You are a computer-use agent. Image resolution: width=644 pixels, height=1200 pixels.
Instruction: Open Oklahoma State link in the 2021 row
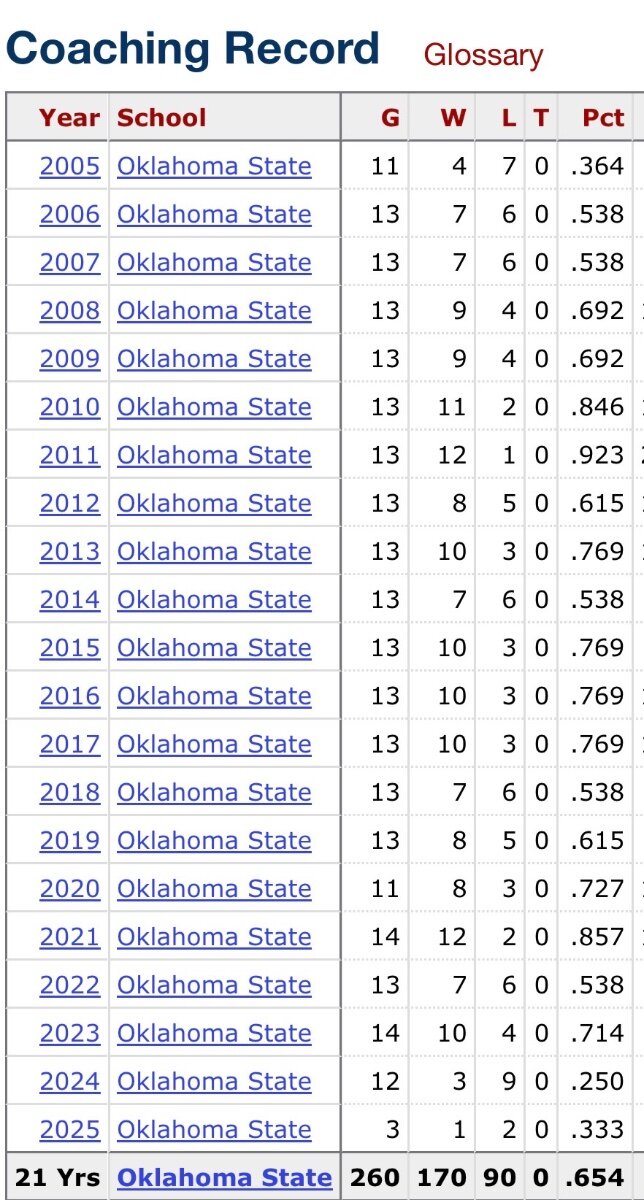pyautogui.click(x=214, y=937)
